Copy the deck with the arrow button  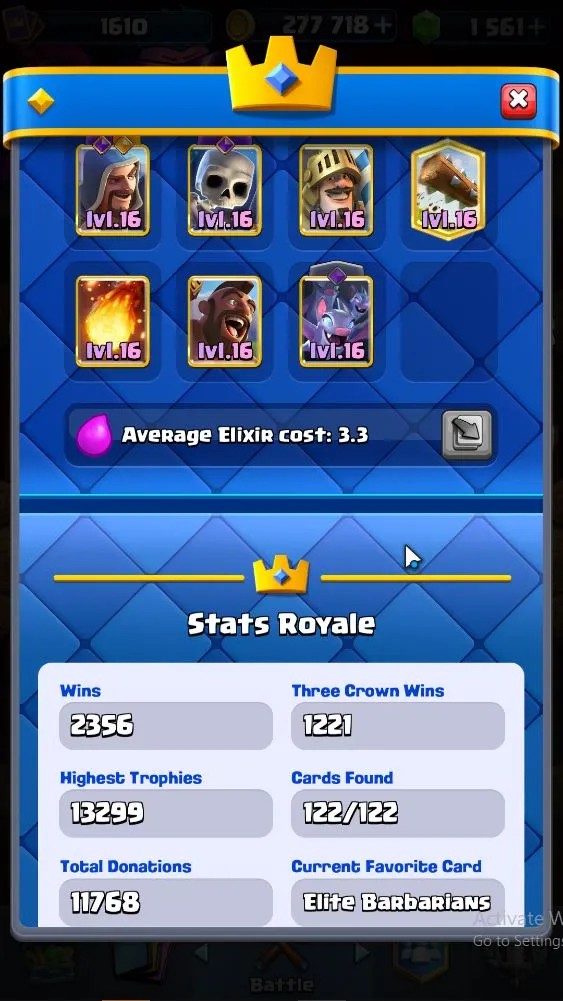click(467, 435)
